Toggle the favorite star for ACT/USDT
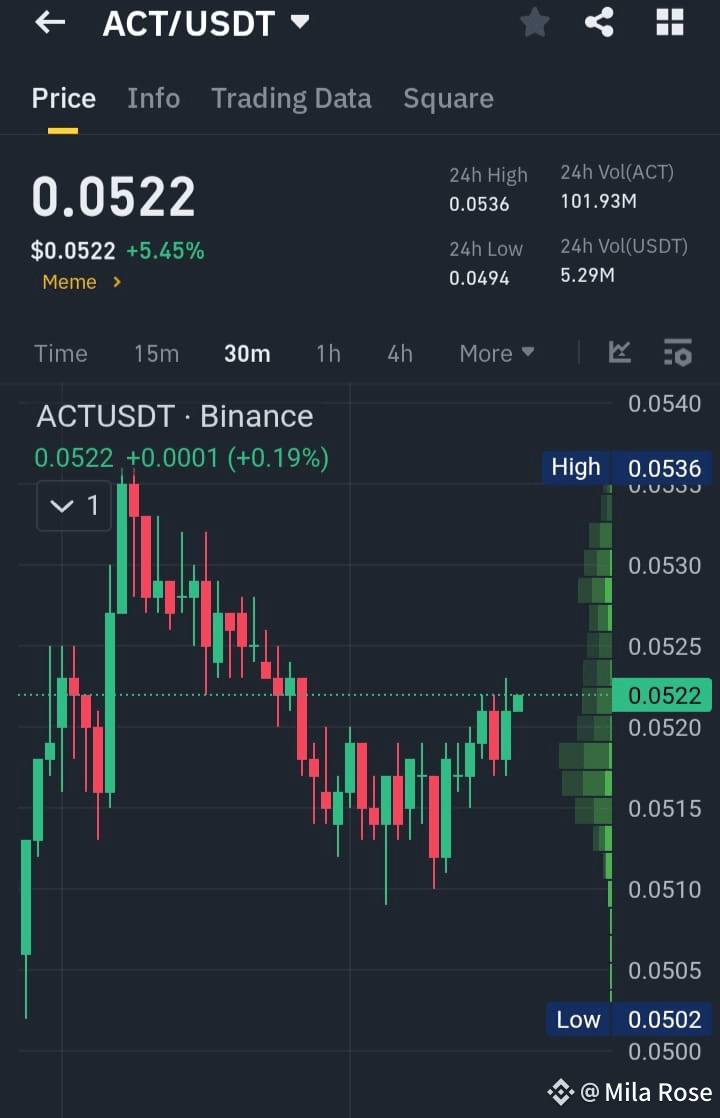Viewport: 720px width, 1118px height. (x=534, y=23)
